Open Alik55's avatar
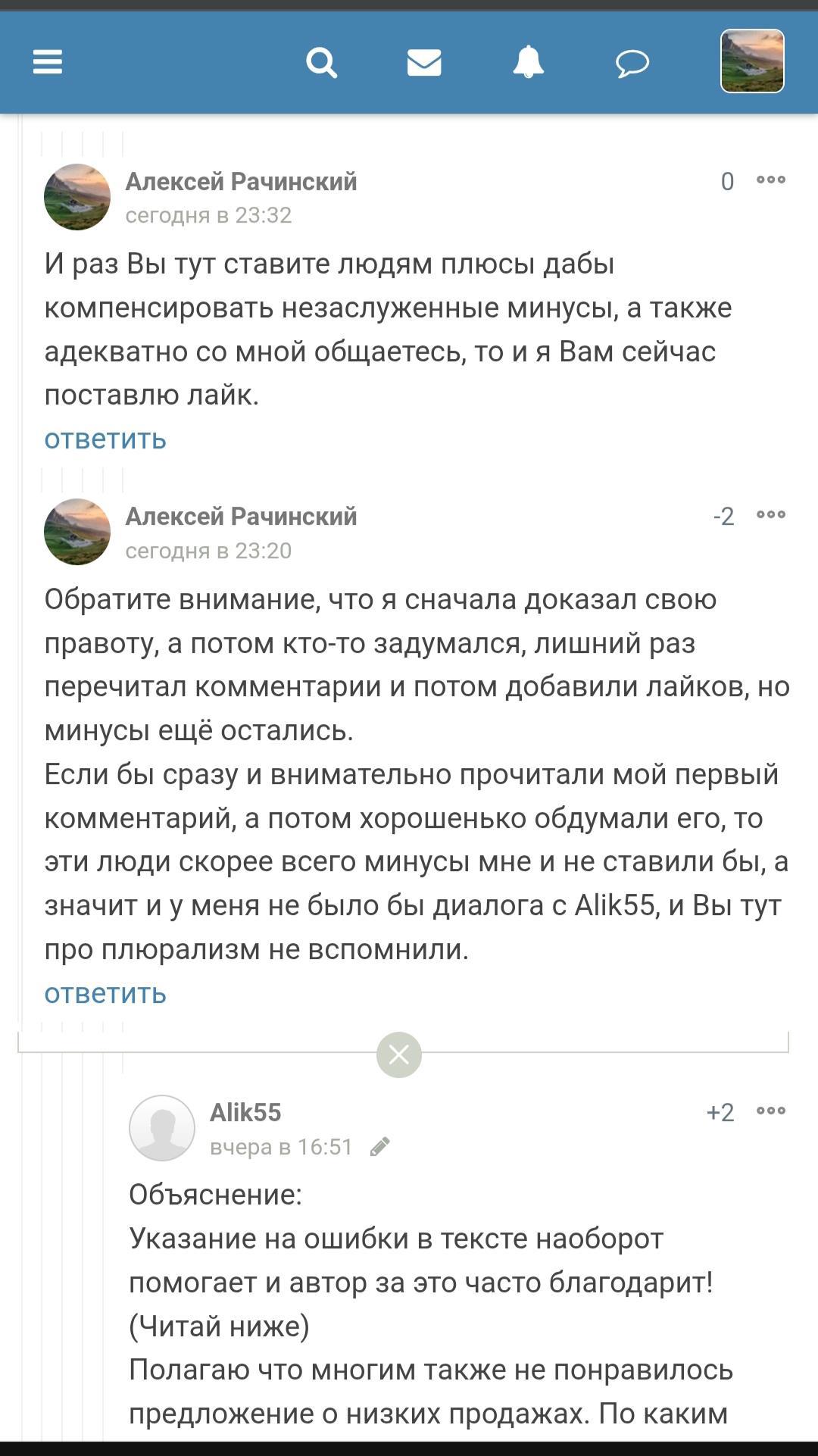This screenshot has height=1456, width=818. [162, 1128]
